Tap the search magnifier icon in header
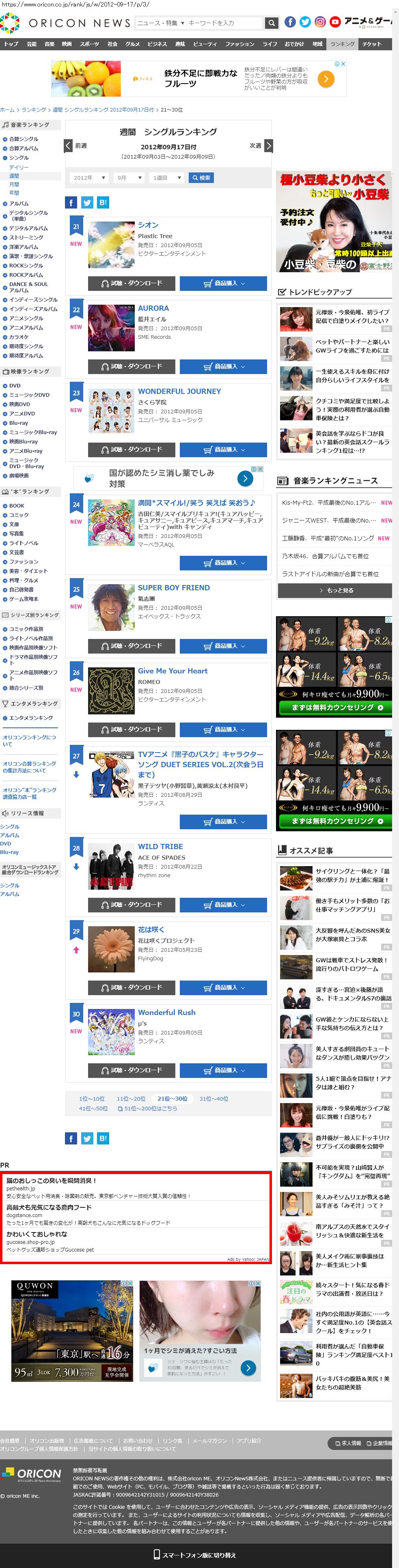Screen dimensions: 399x1568 pyautogui.click(x=272, y=23)
